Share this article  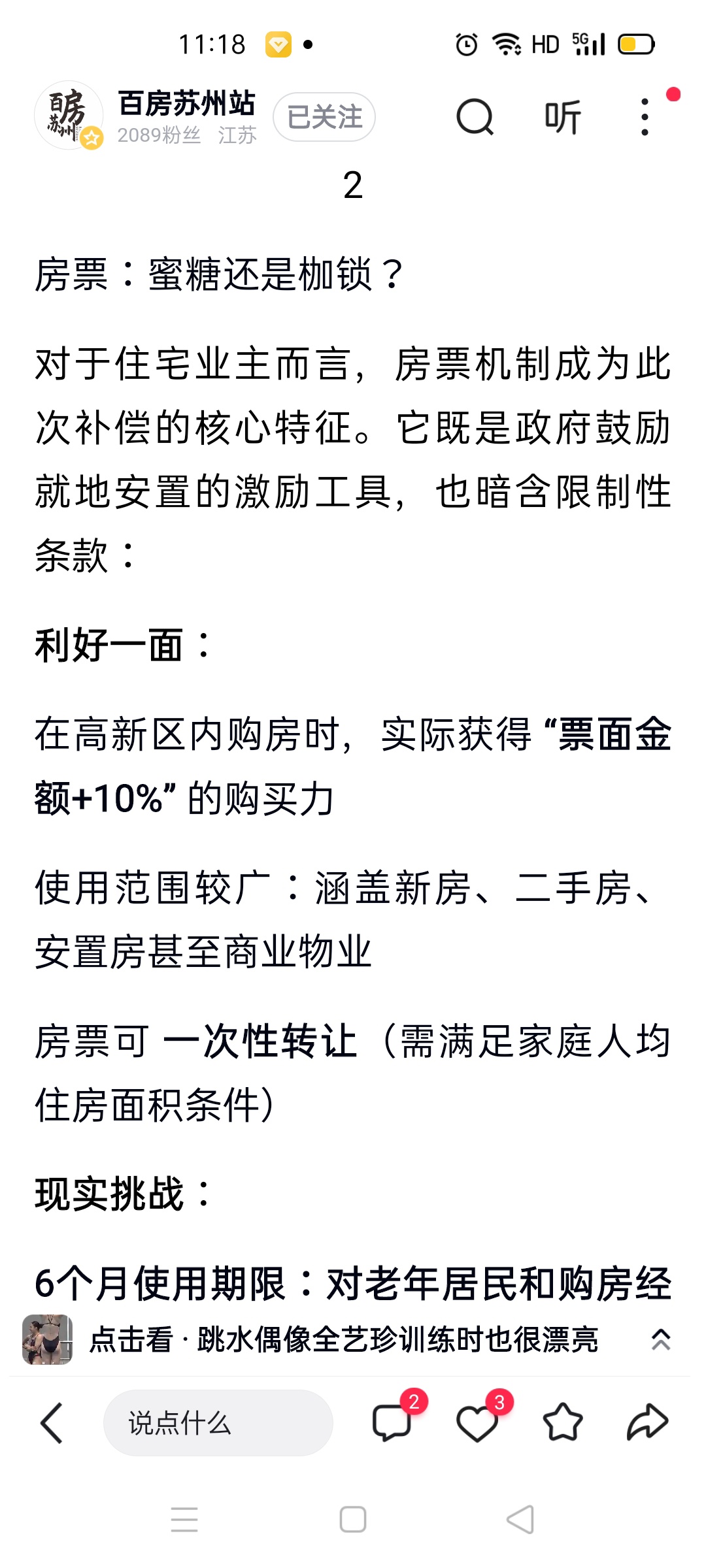(x=647, y=1422)
